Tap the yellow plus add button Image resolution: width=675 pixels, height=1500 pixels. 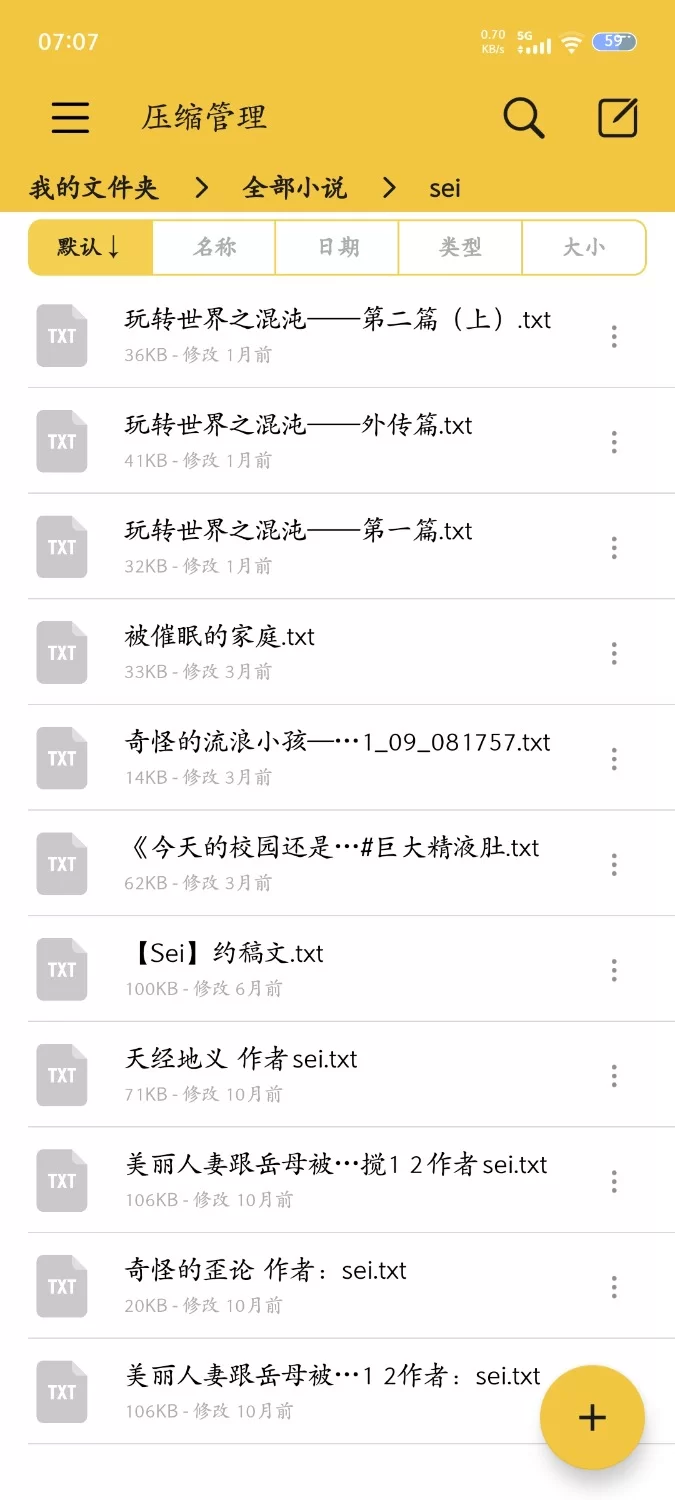coord(592,1417)
